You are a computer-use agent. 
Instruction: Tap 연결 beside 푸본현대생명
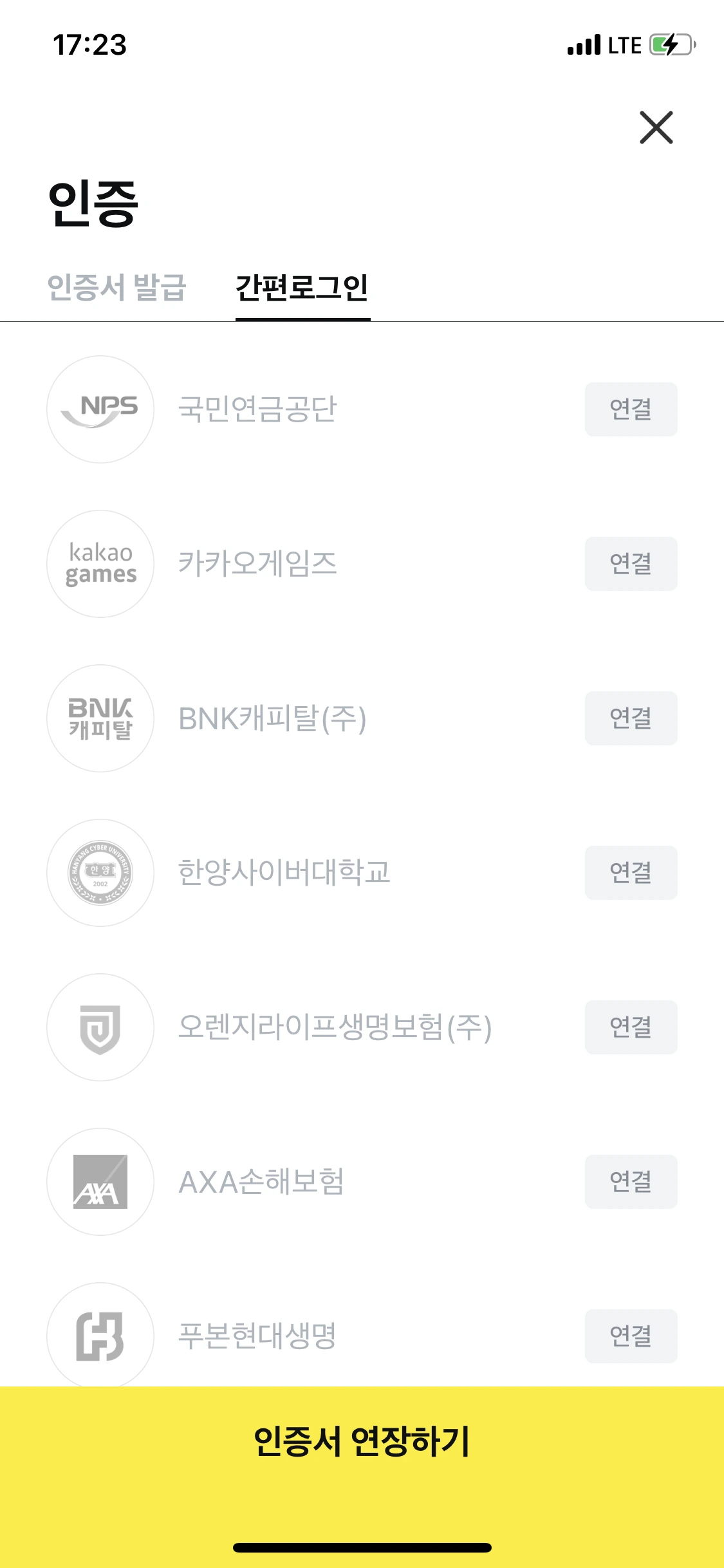pos(631,1336)
